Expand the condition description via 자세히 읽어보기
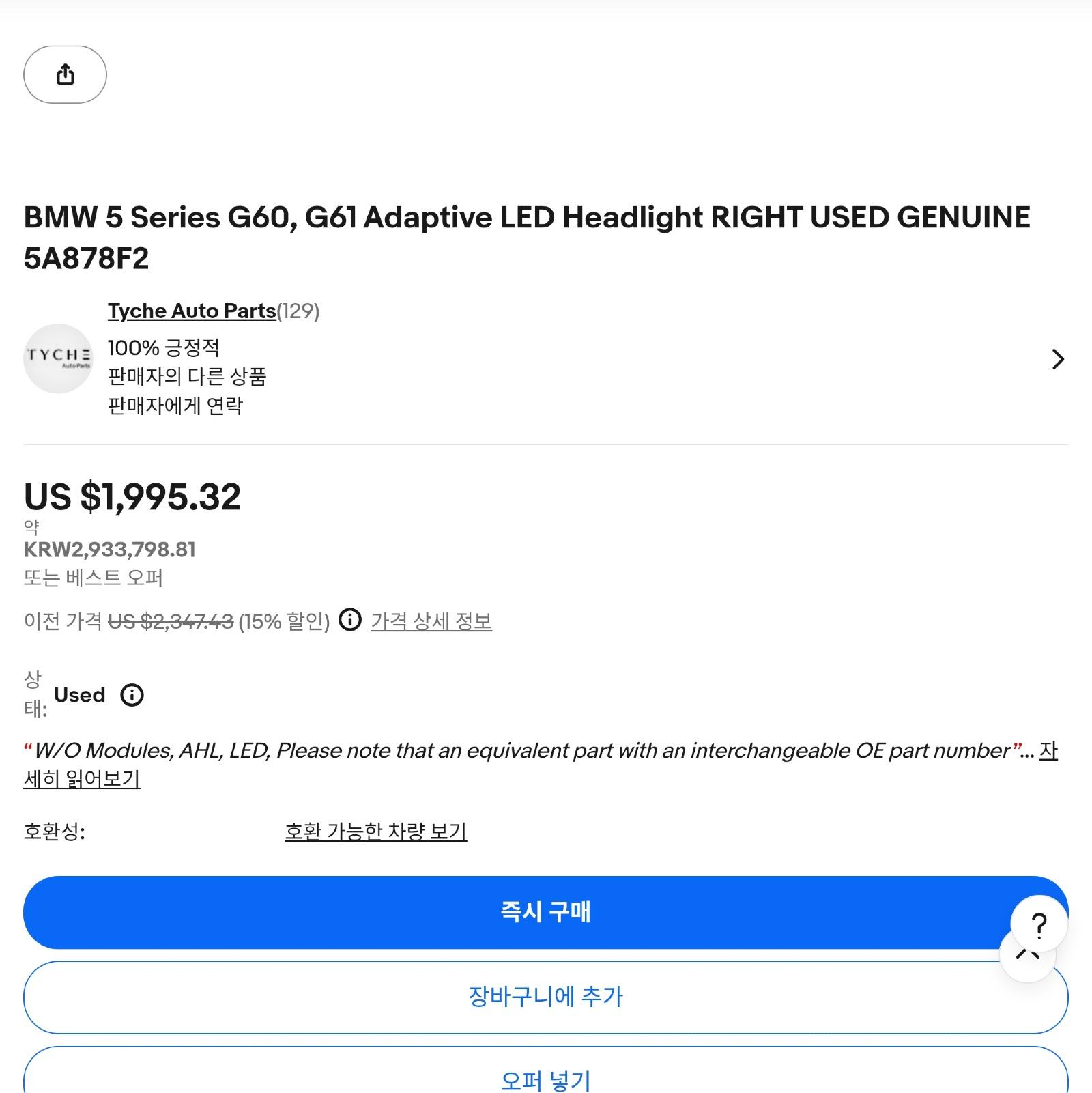 (x=83, y=780)
